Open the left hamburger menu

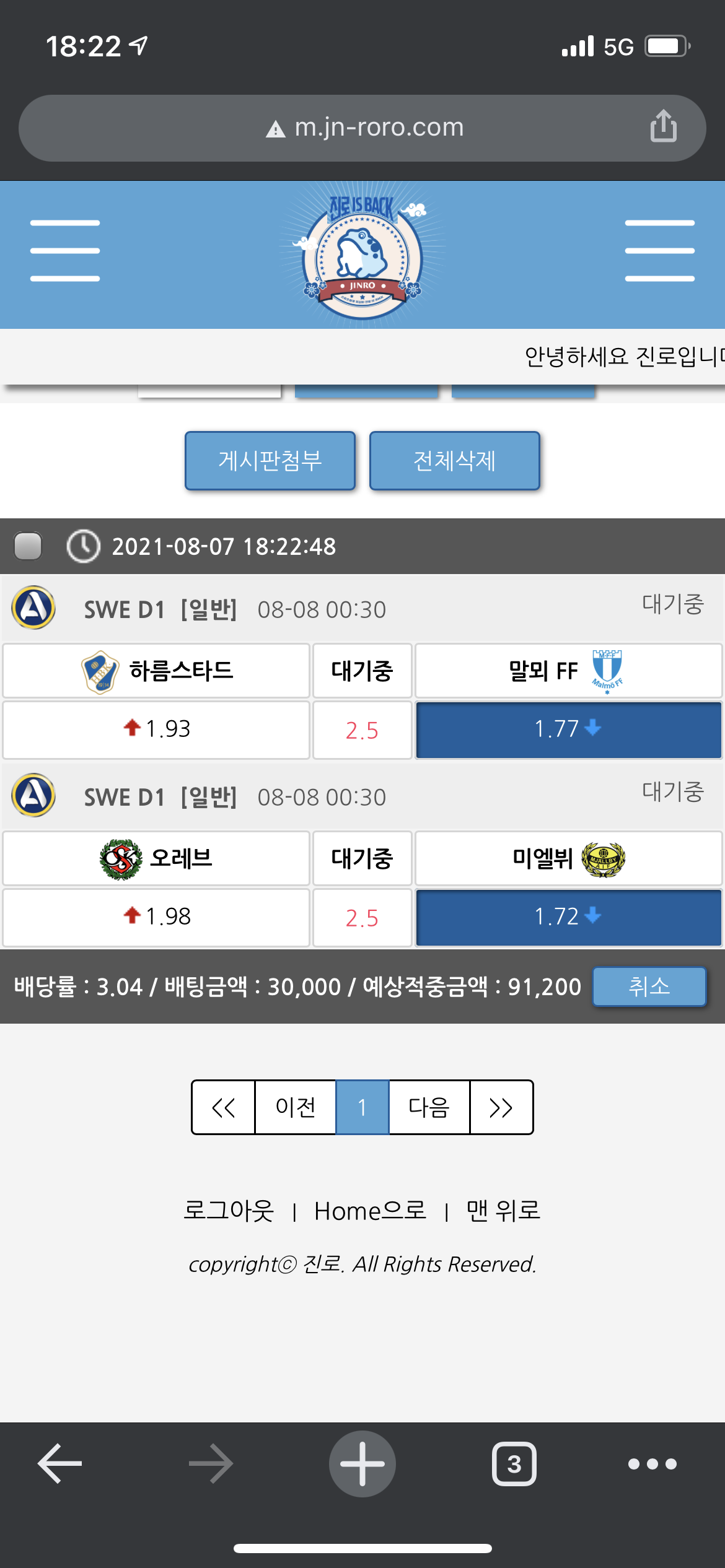65,251
